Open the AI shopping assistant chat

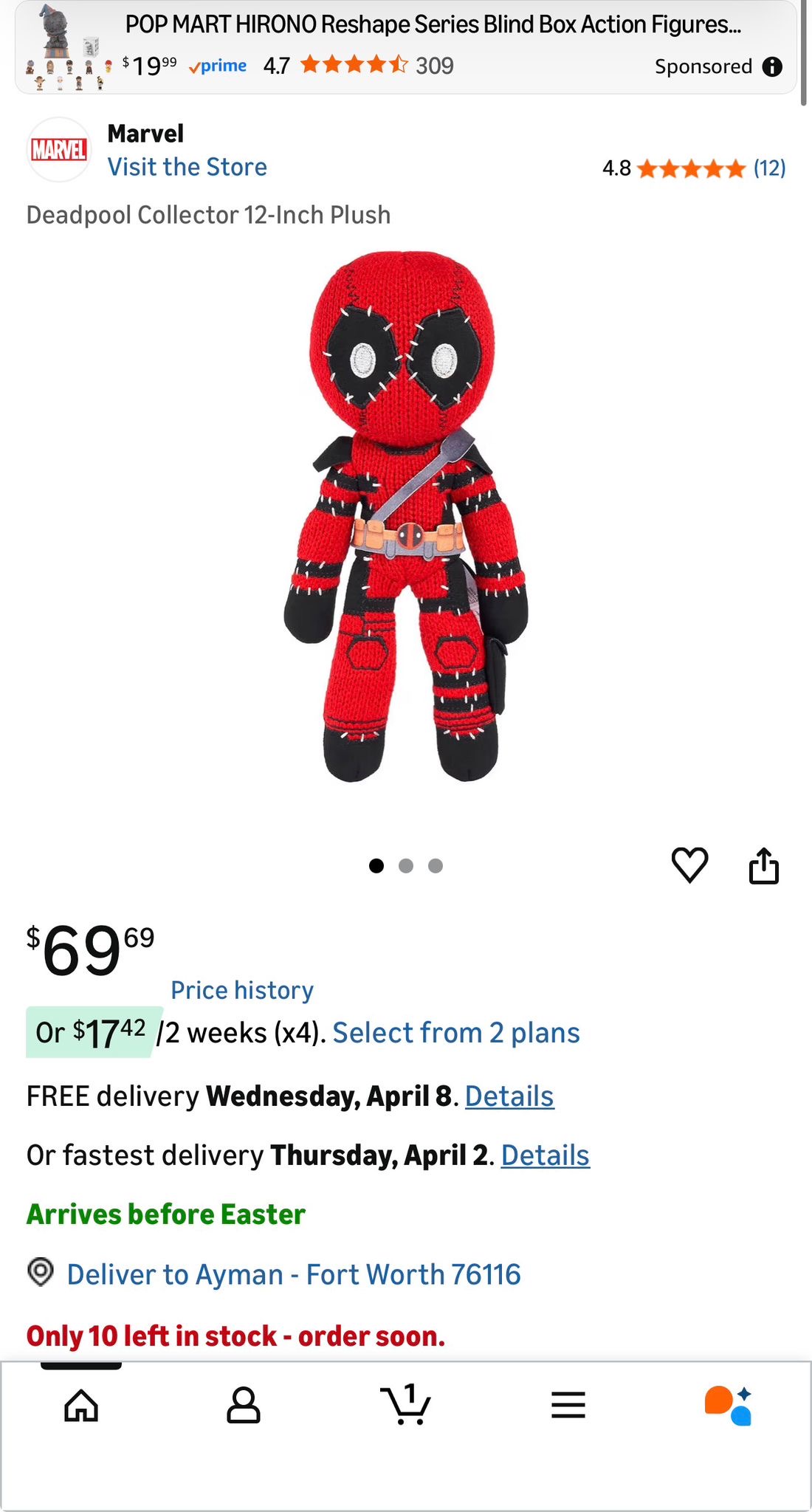pyautogui.click(x=729, y=1405)
